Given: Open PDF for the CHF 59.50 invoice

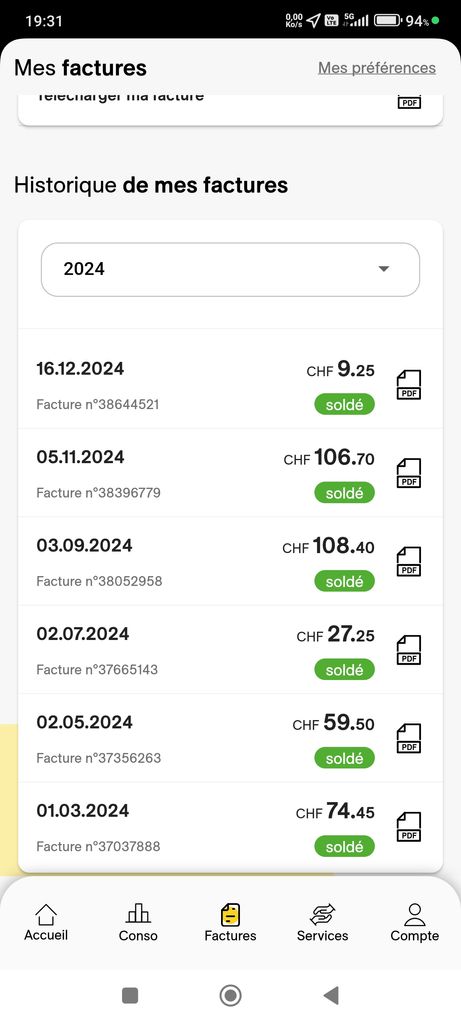Looking at the screenshot, I should click(409, 738).
